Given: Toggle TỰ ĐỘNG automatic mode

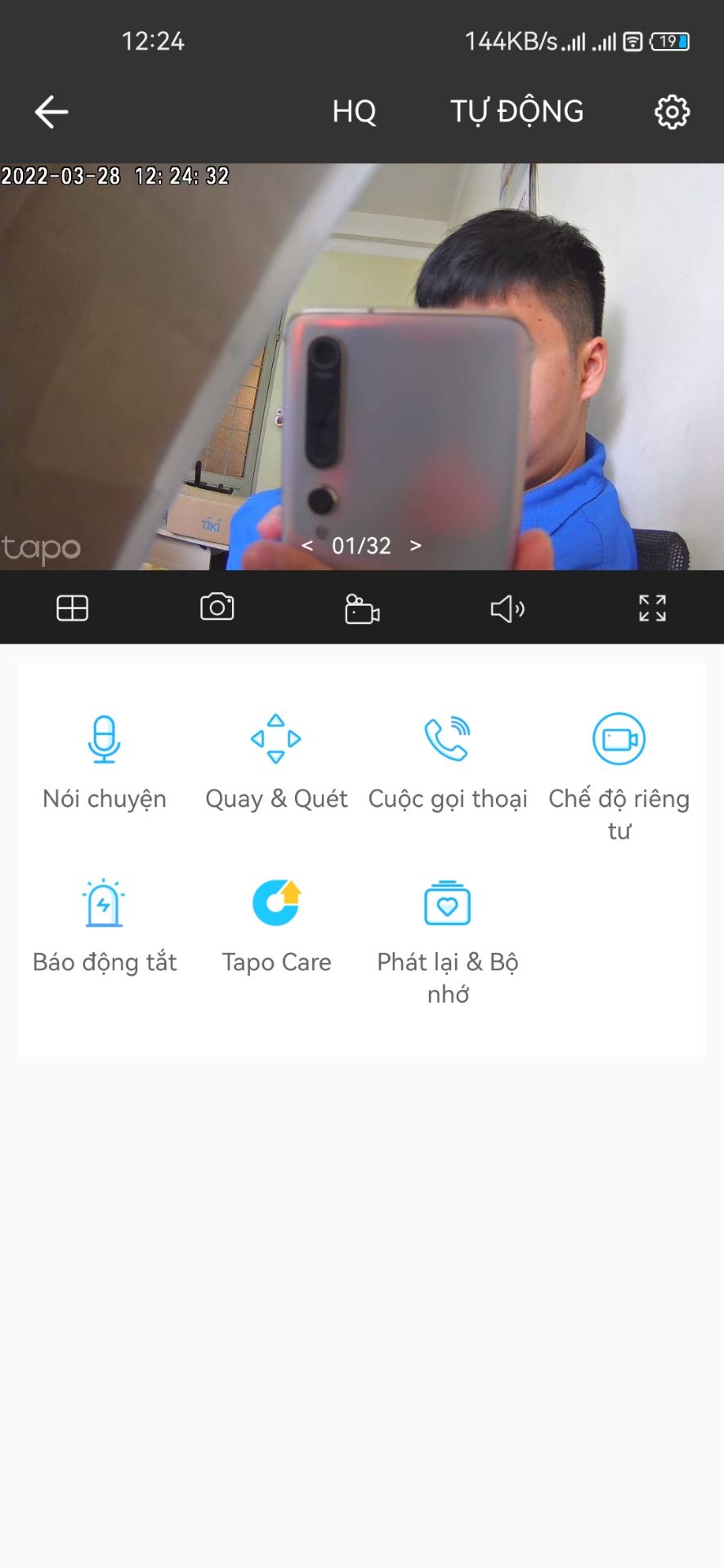Looking at the screenshot, I should pyautogui.click(x=516, y=111).
